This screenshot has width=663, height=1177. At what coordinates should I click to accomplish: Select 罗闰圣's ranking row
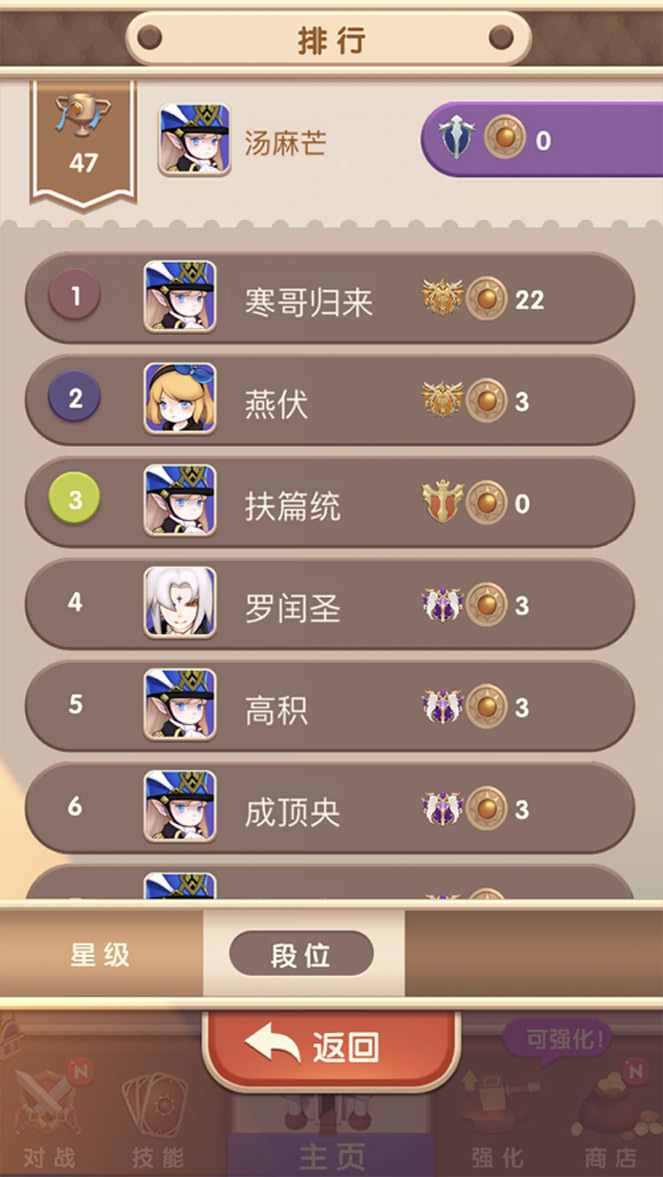tap(330, 604)
